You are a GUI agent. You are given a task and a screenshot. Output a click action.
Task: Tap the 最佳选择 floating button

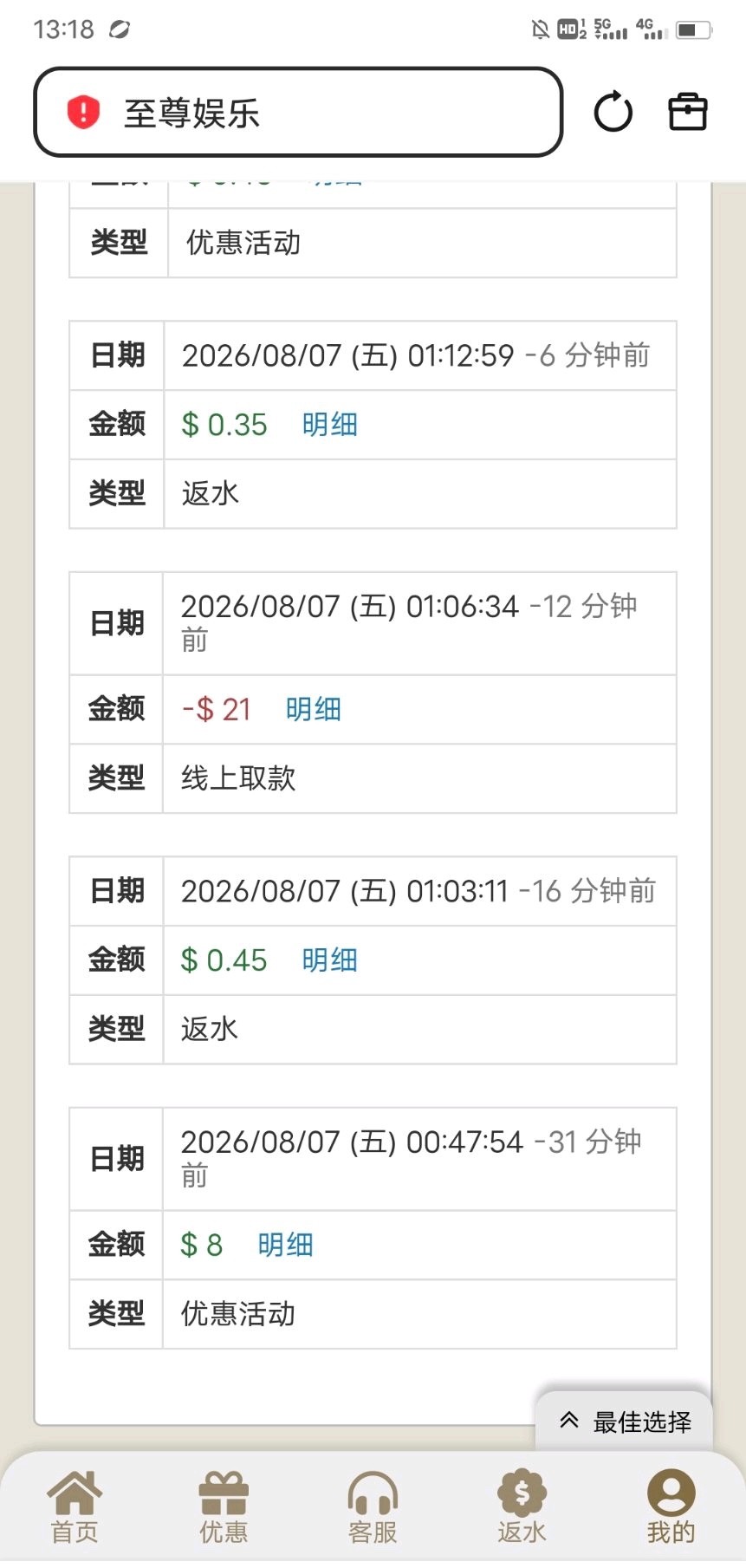tap(626, 1422)
